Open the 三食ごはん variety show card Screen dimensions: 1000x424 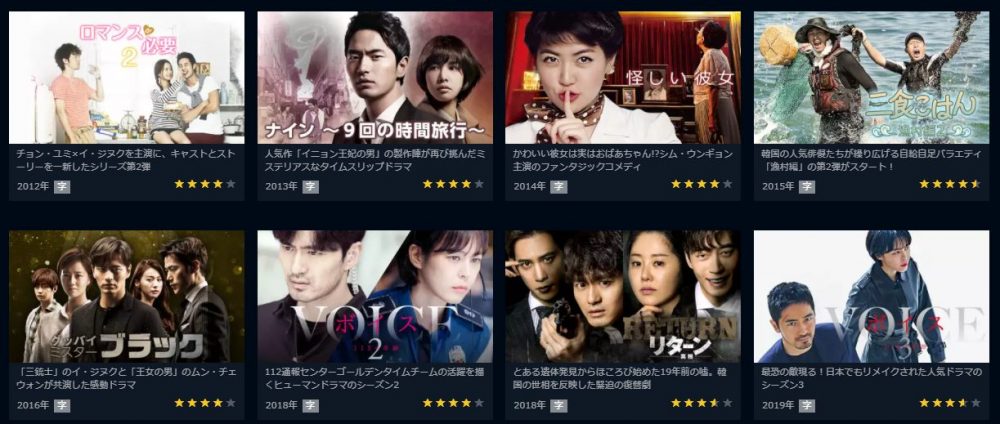point(870,78)
